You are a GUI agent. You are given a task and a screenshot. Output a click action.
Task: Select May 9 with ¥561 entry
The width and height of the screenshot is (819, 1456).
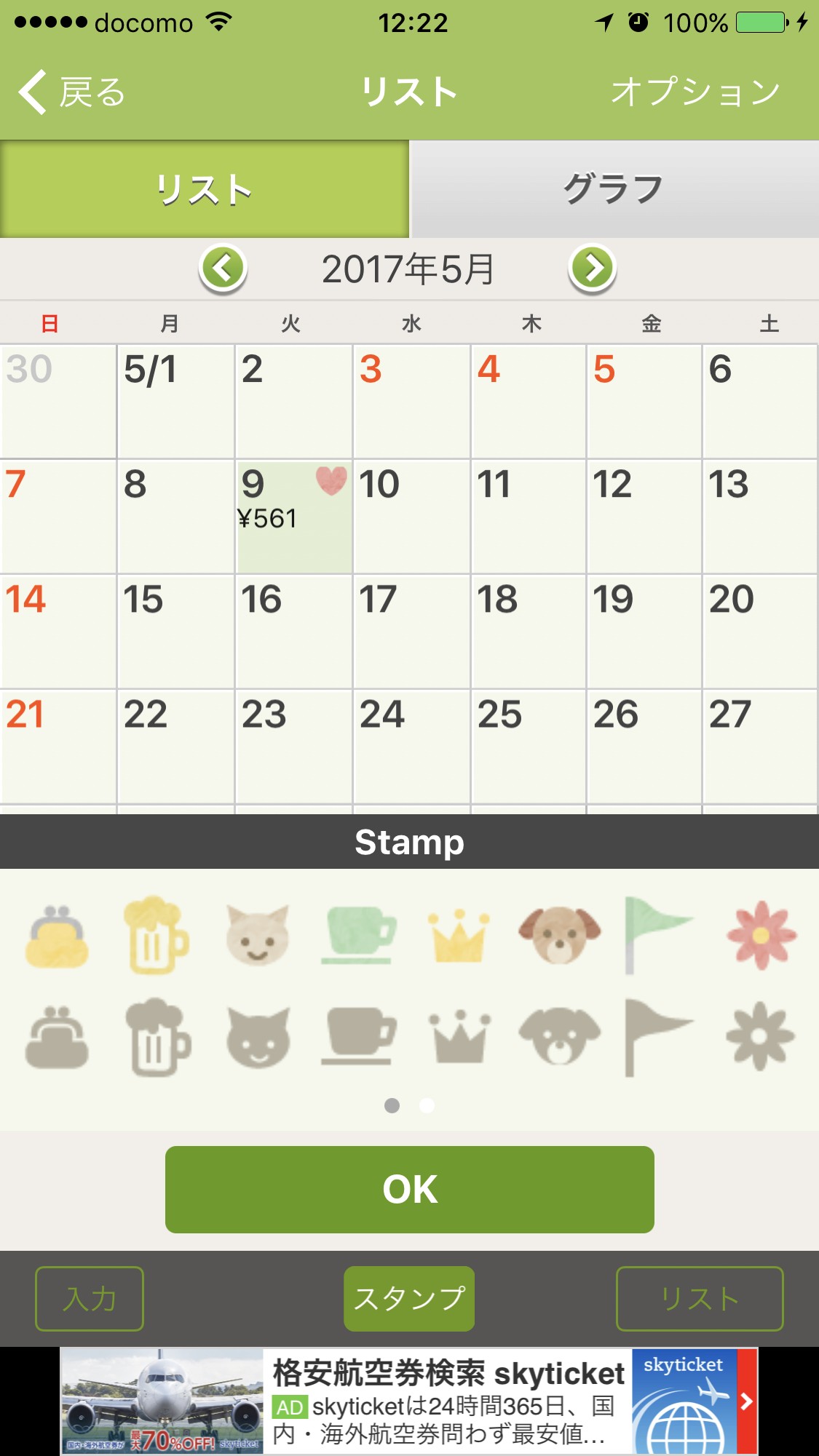[293, 516]
